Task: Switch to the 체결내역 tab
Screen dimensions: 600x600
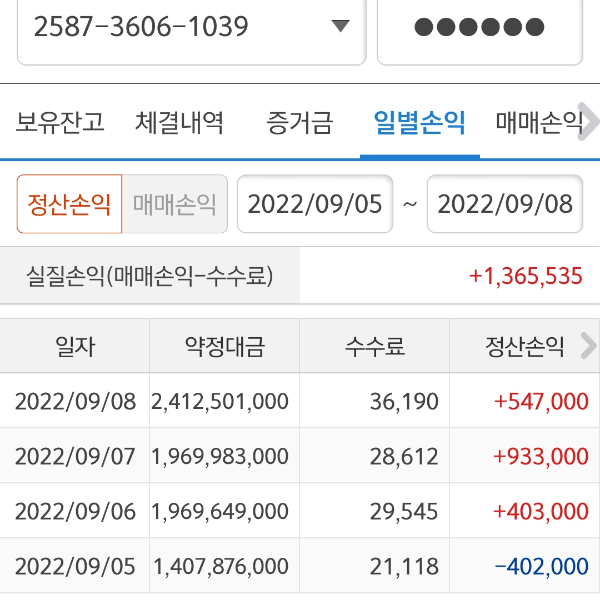Action: pyautogui.click(x=179, y=123)
